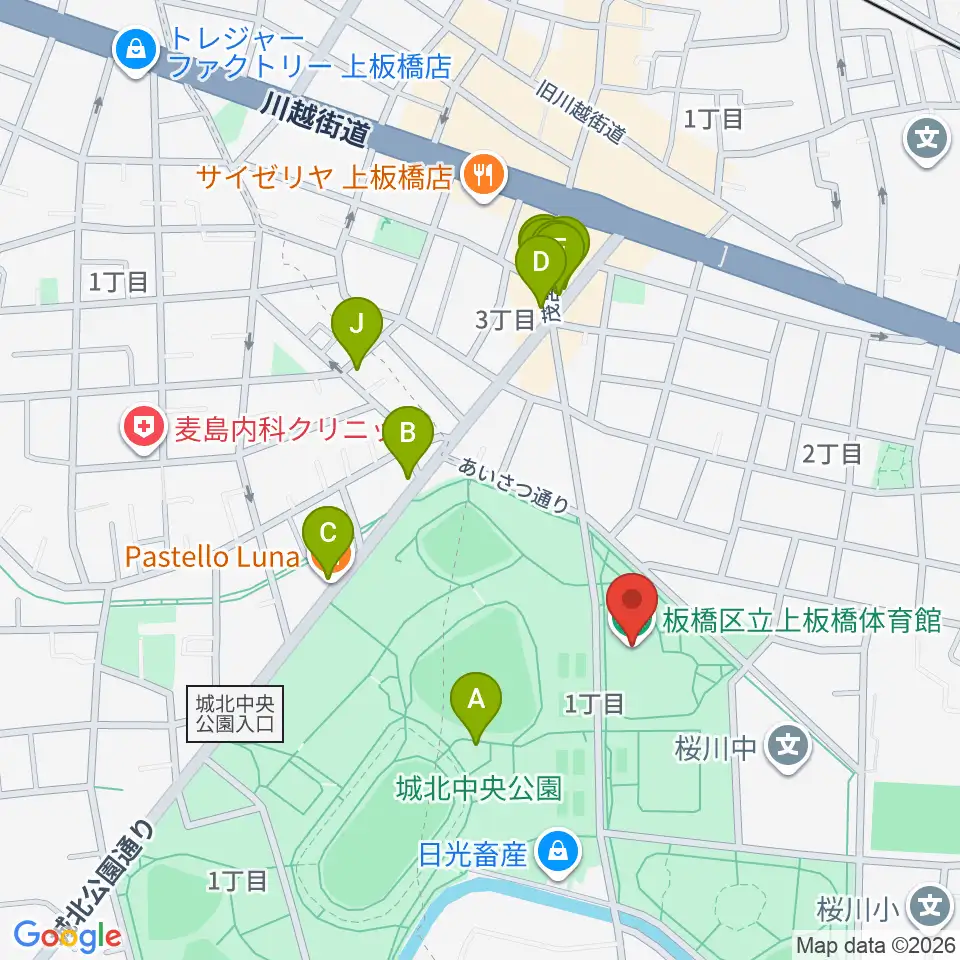This screenshot has height=960, width=960.
Task: Open the サイゼリヤ 上板橋店 restaurant pin
Action: [x=484, y=177]
